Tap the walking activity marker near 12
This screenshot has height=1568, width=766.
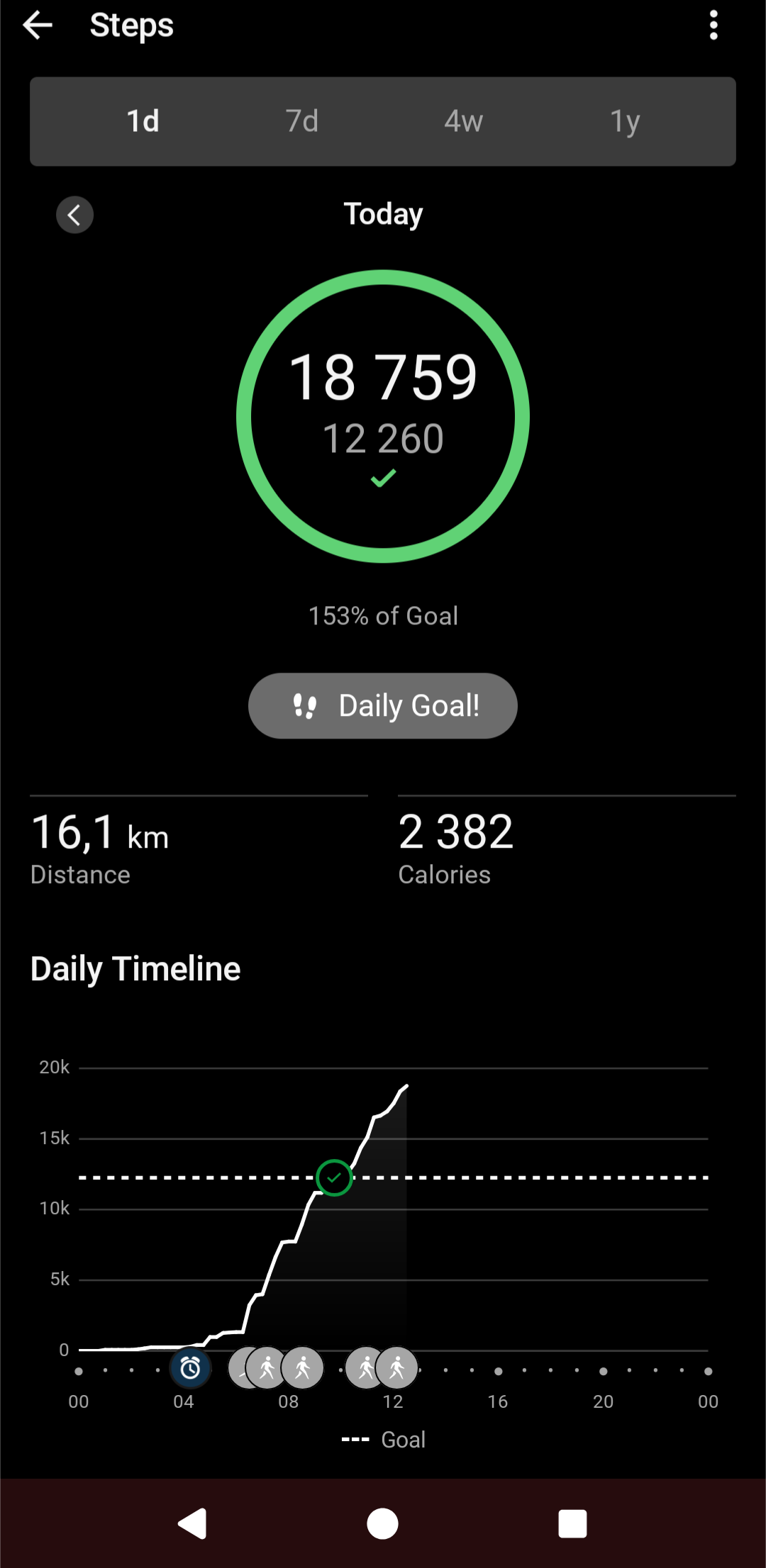click(x=397, y=1368)
